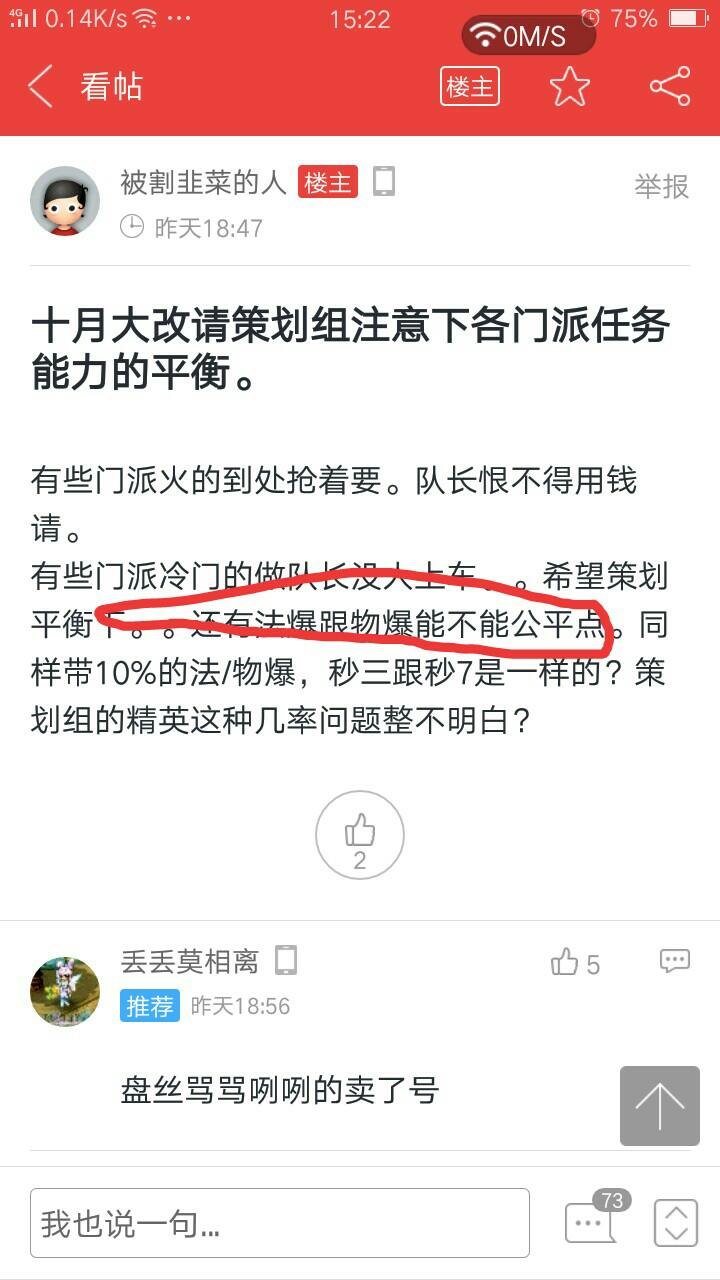Go back from the 看帖 page
The width and height of the screenshot is (720, 1280).
coord(42,87)
